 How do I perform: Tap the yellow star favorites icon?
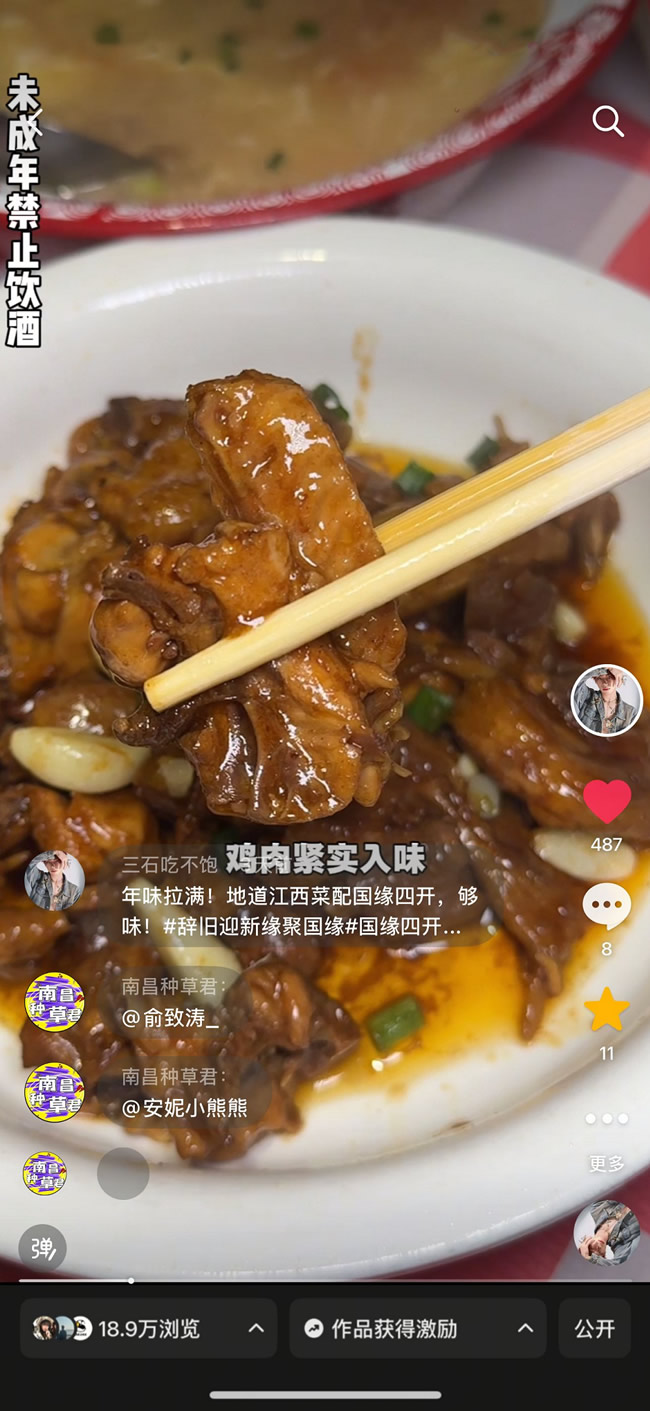tap(607, 1010)
